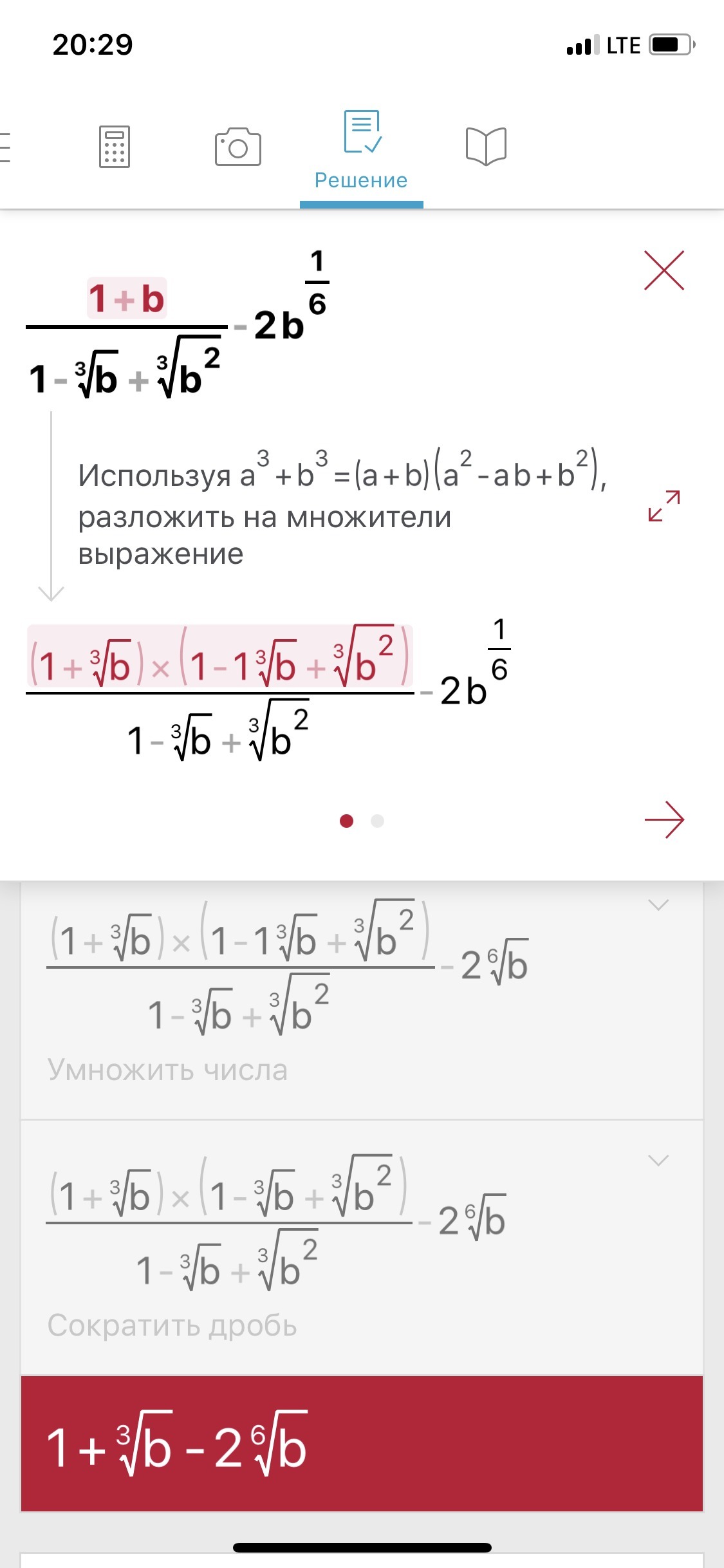This screenshot has height=1568, width=724.
Task: Expand the Сократить дробь step
Action: coord(658,1161)
